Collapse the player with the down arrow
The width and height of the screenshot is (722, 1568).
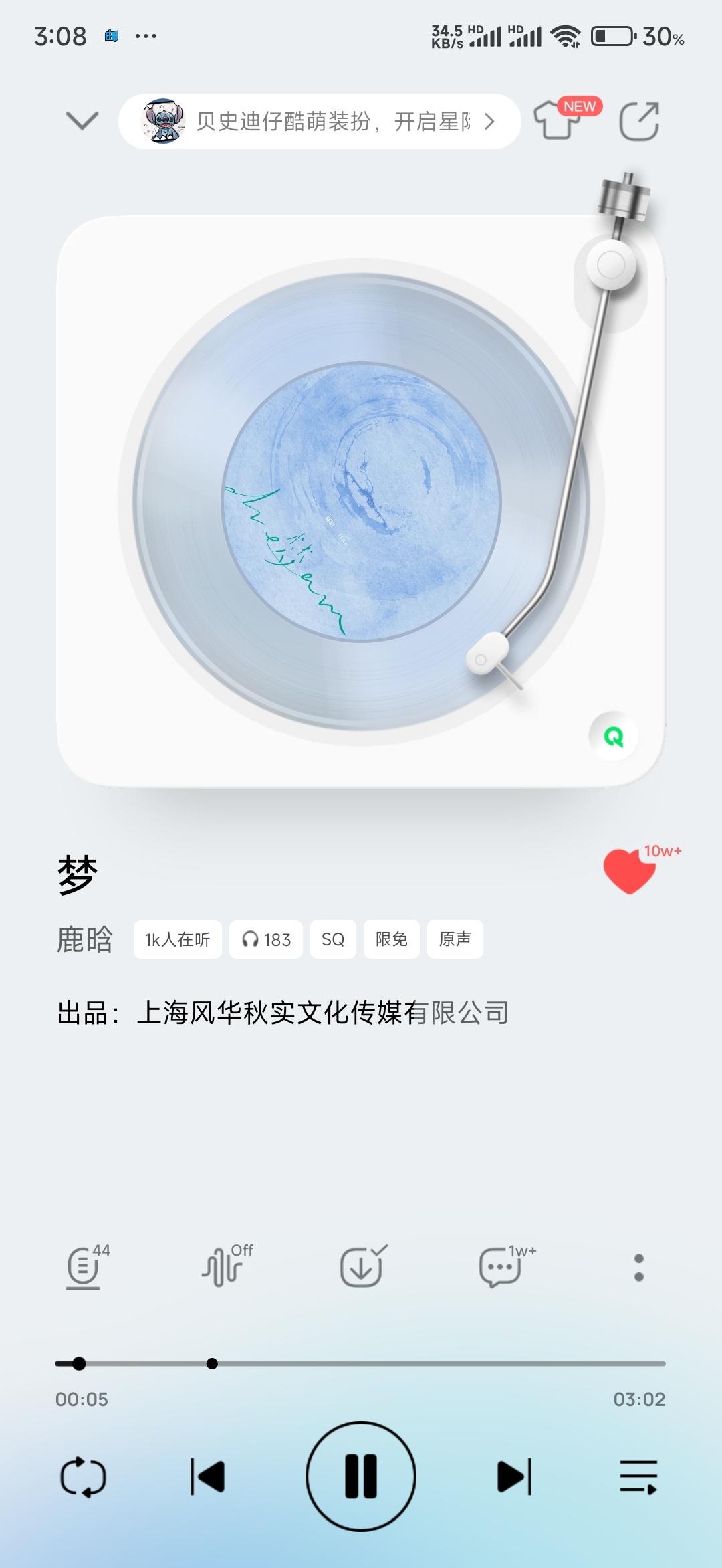pos(82,121)
